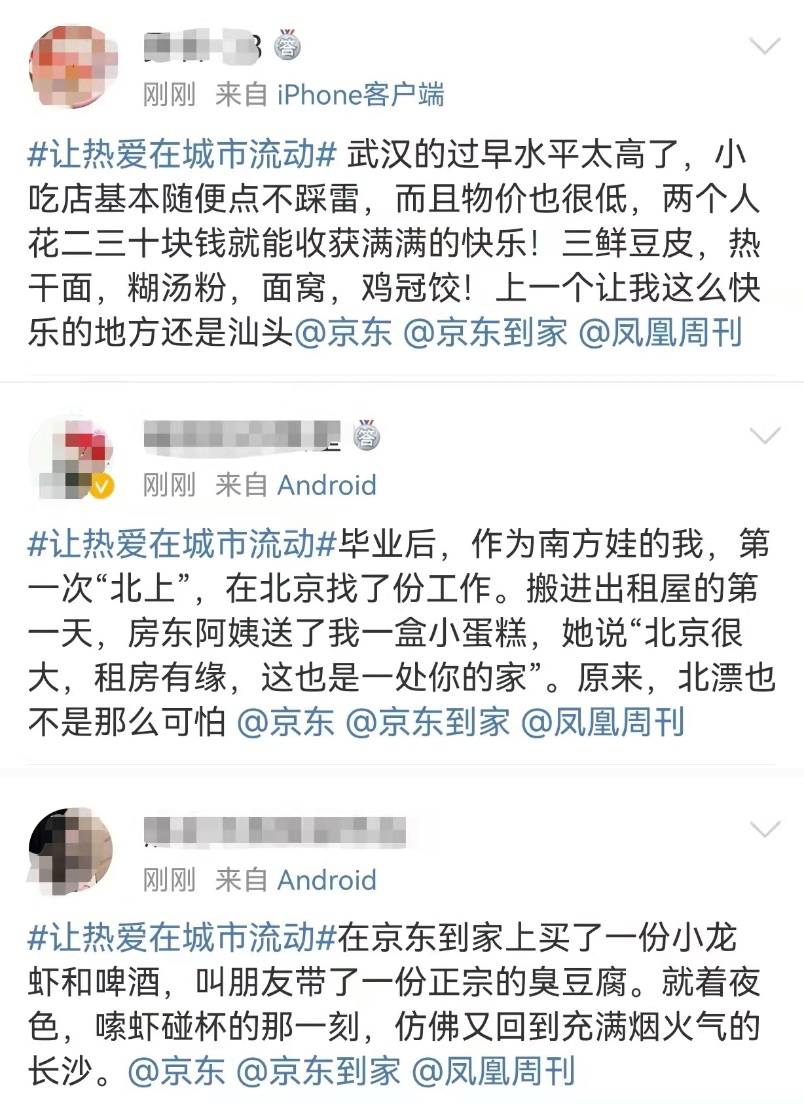Open the @京东到家 mention in the Wuhan post
Image resolution: width=804 pixels, height=1105 pixels.
tap(485, 333)
